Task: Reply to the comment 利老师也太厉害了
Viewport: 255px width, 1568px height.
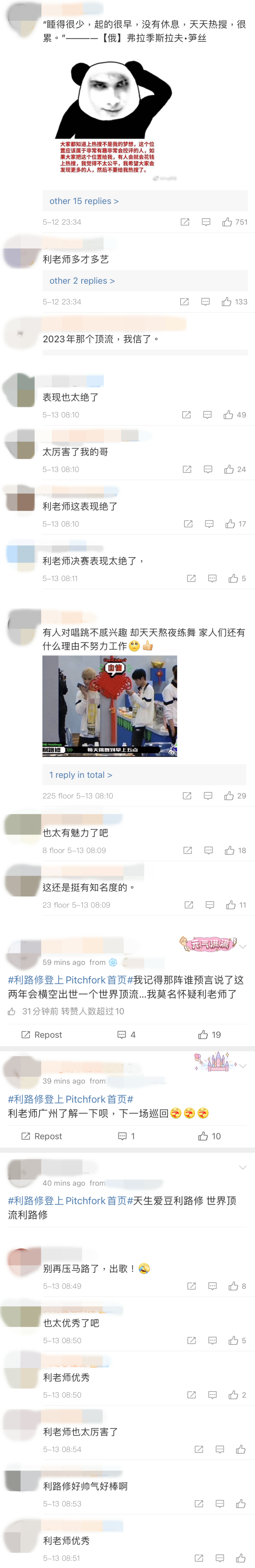Action: click(x=220, y=1449)
